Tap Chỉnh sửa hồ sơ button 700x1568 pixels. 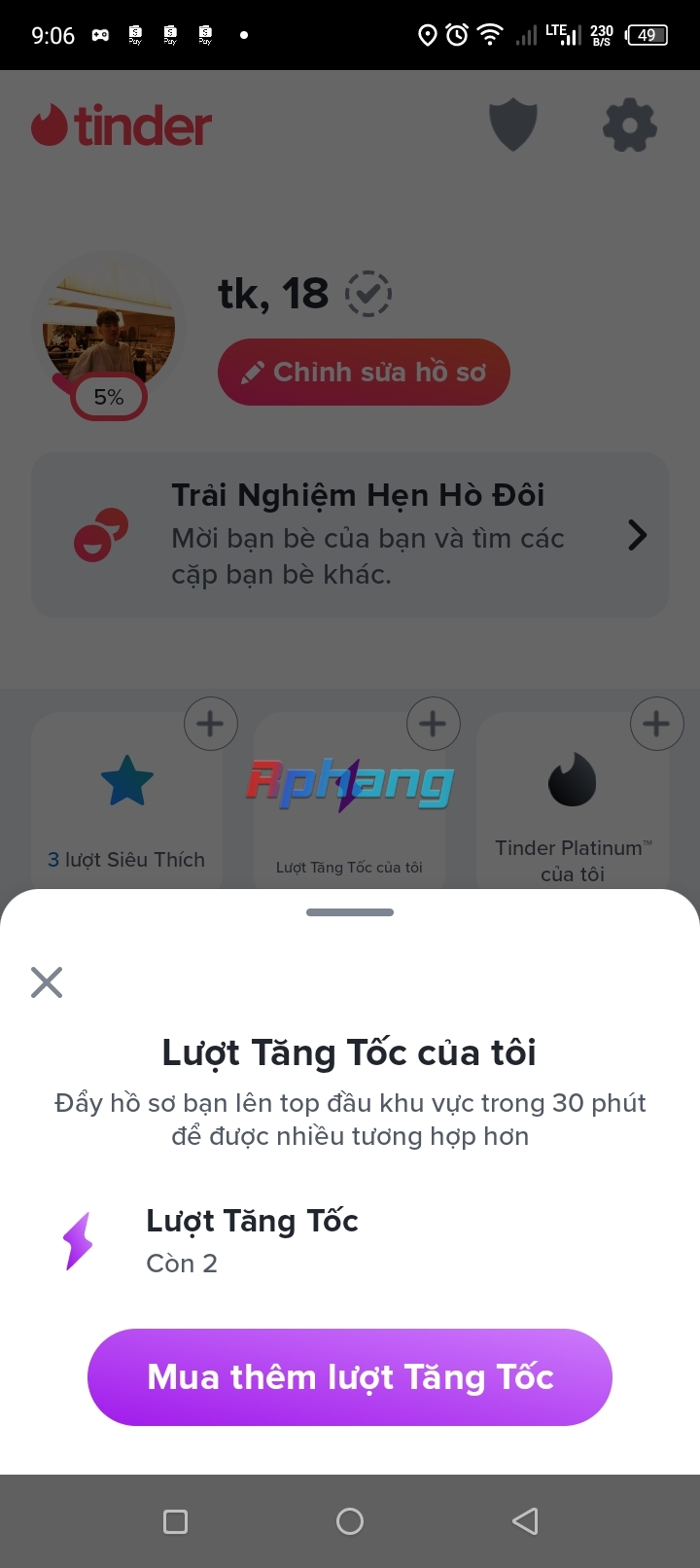click(x=364, y=372)
